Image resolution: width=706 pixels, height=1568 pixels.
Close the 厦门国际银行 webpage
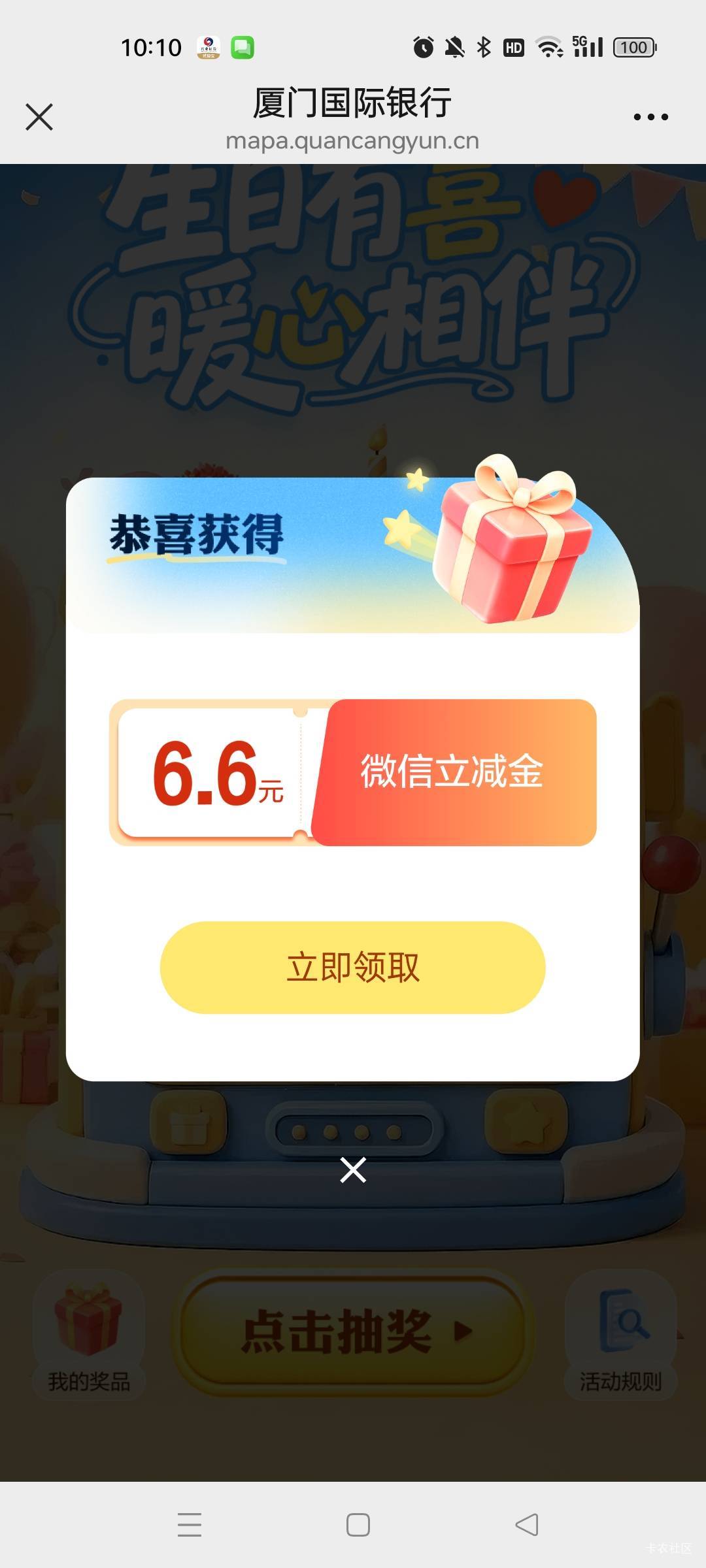click(39, 117)
